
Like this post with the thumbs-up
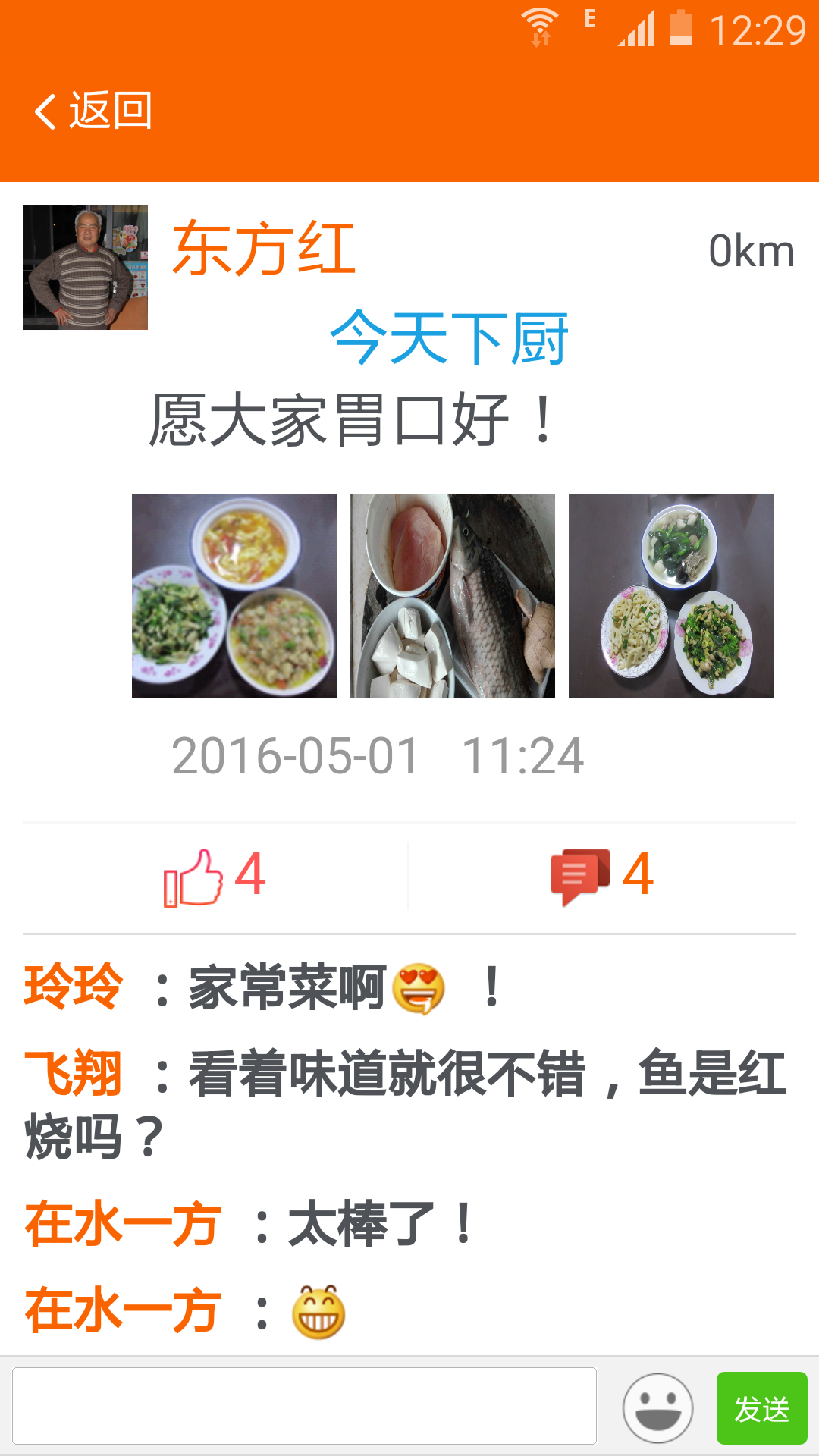194,877
